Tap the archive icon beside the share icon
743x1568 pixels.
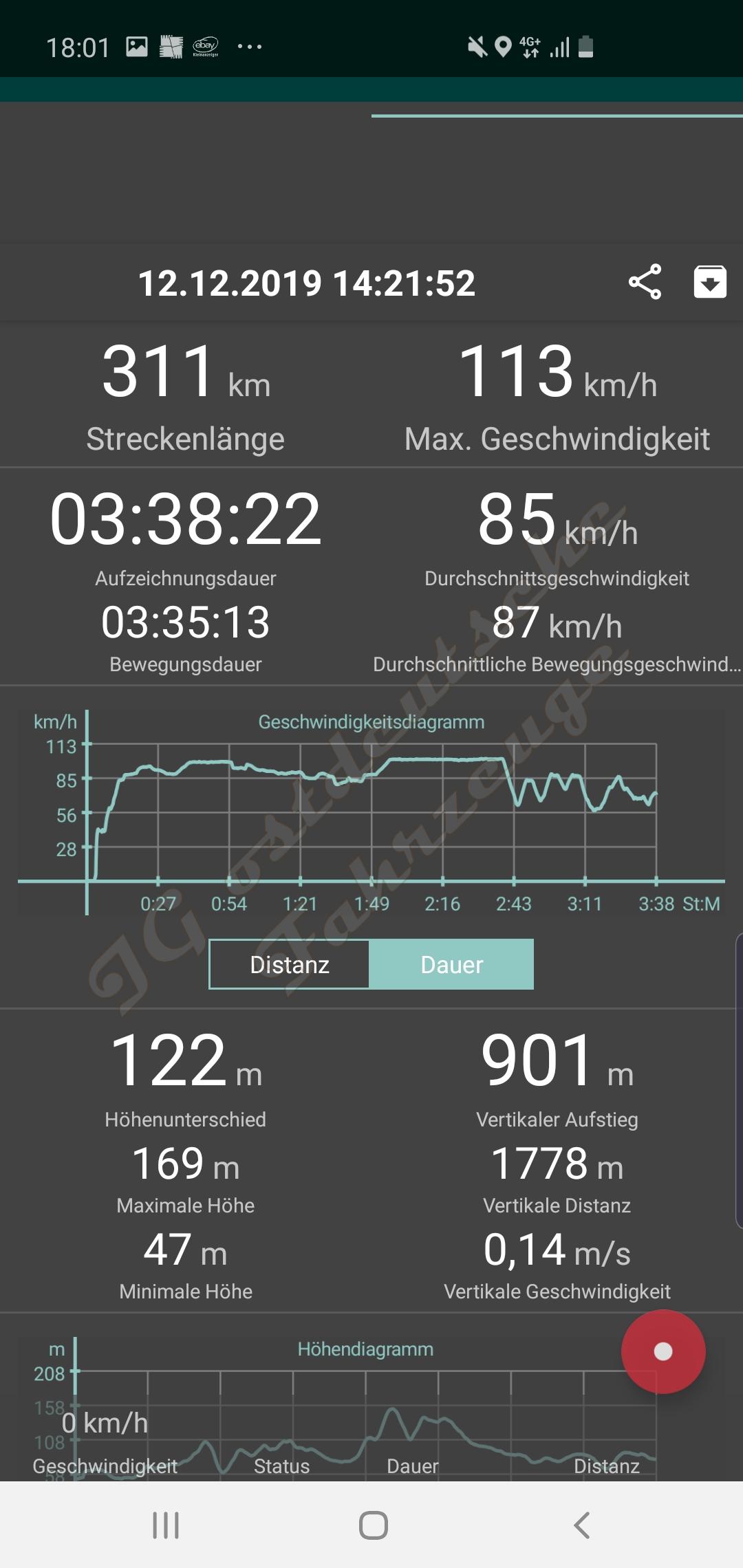(x=710, y=282)
